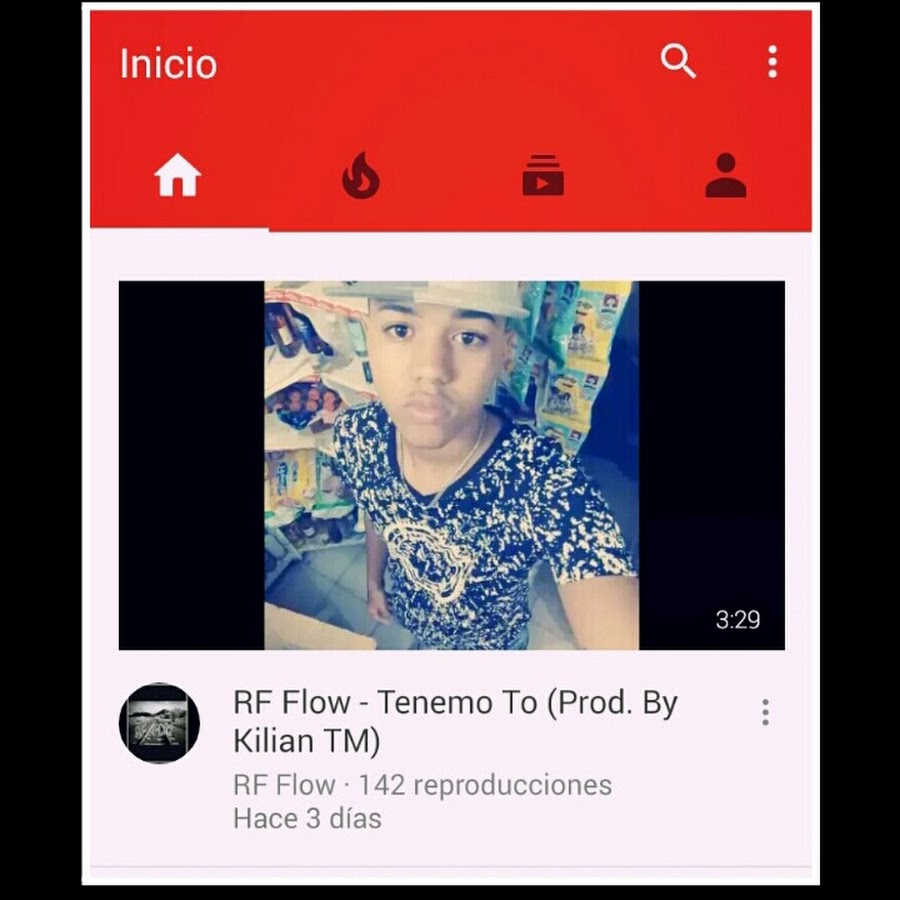Select the Home tab
Image resolution: width=900 pixels, height=900 pixels.
point(178,177)
